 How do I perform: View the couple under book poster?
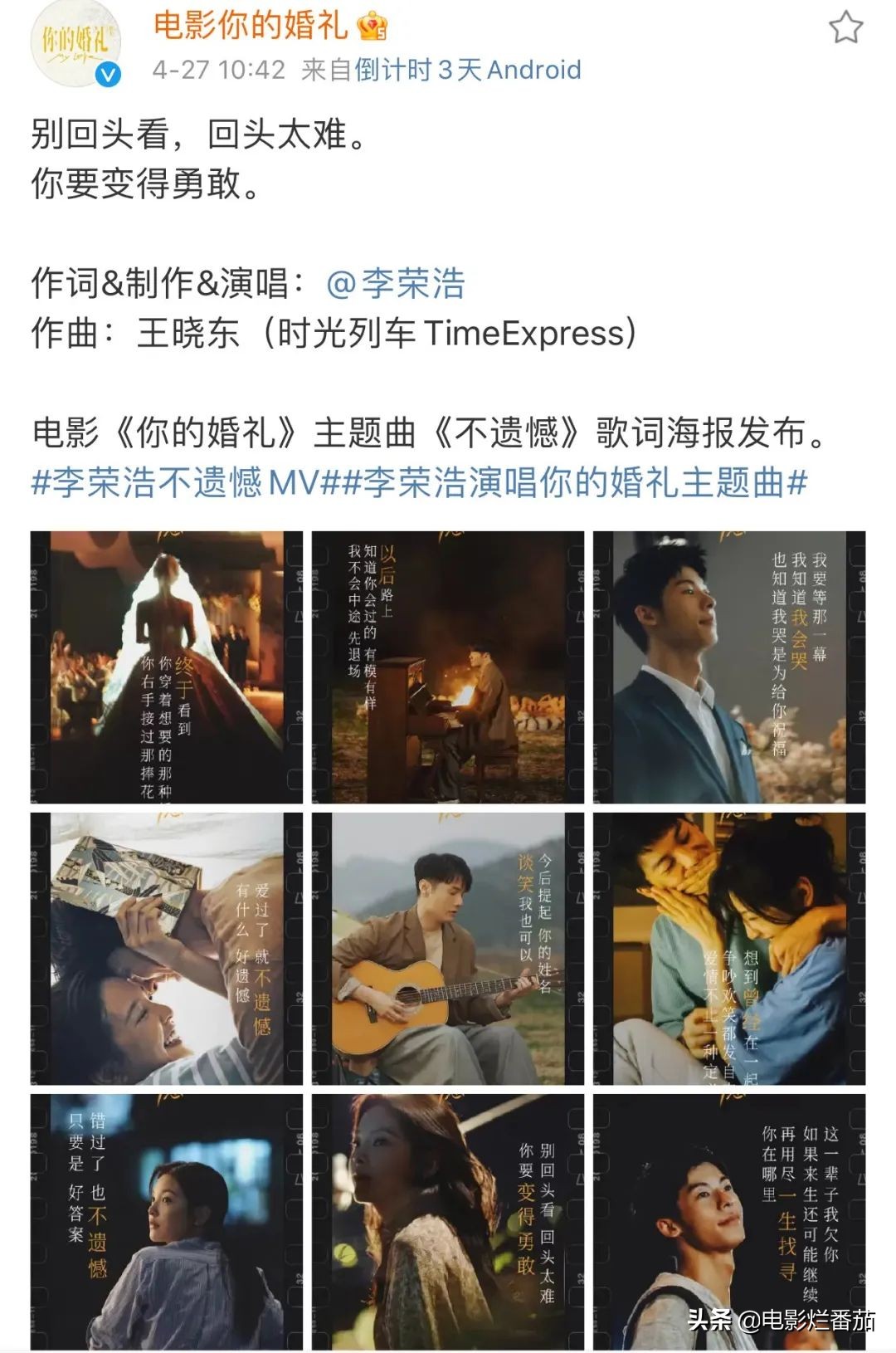[167, 949]
